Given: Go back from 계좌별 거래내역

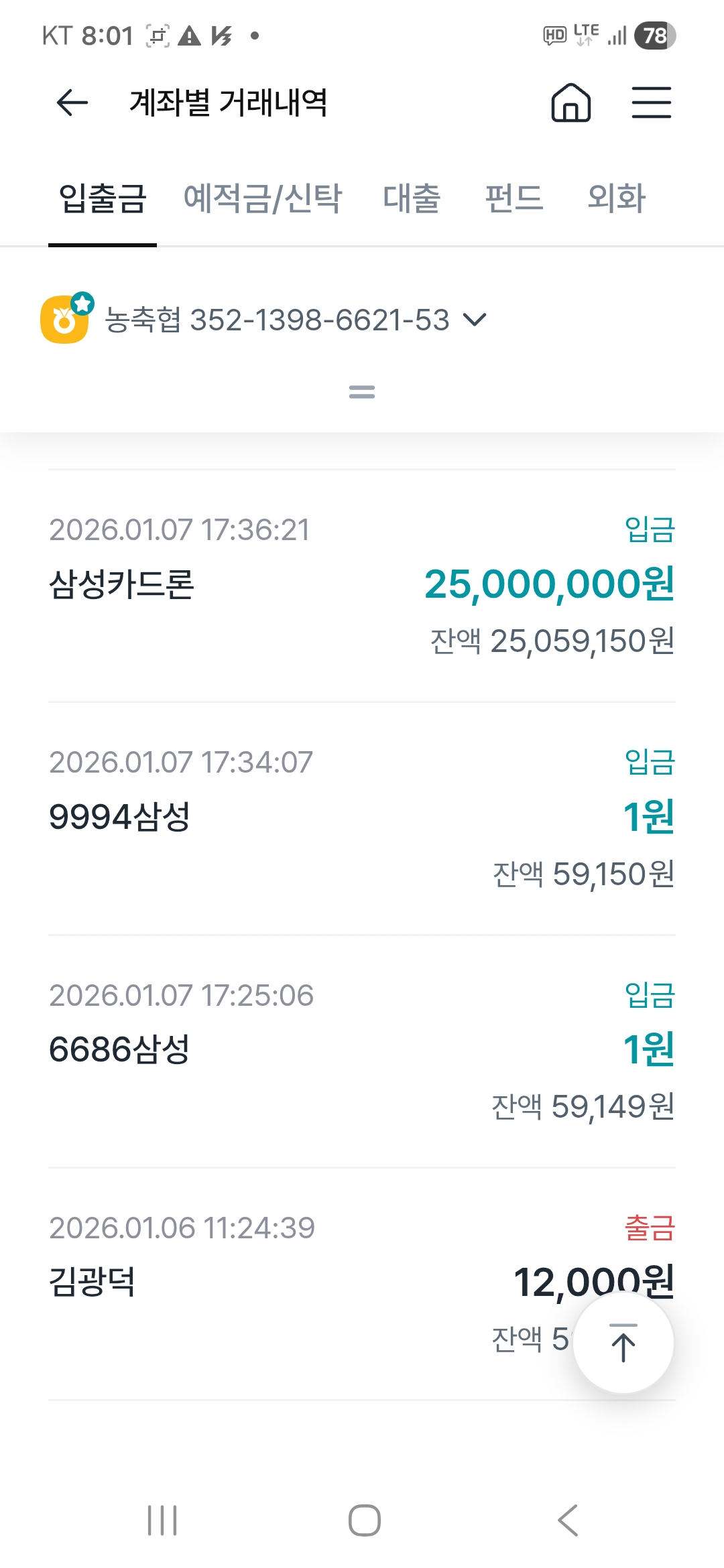Looking at the screenshot, I should pyautogui.click(x=72, y=103).
